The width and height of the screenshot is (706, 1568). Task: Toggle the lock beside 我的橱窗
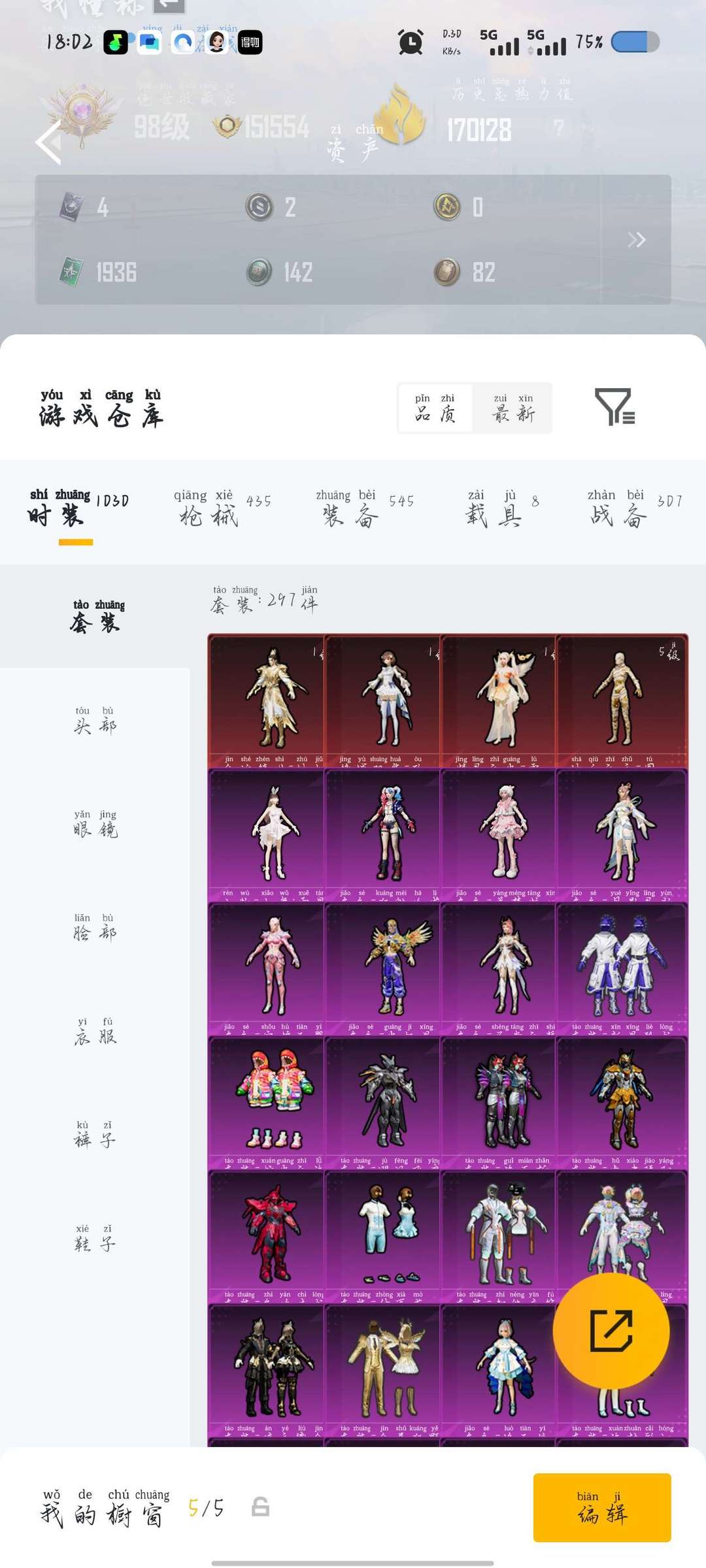pos(260,1507)
